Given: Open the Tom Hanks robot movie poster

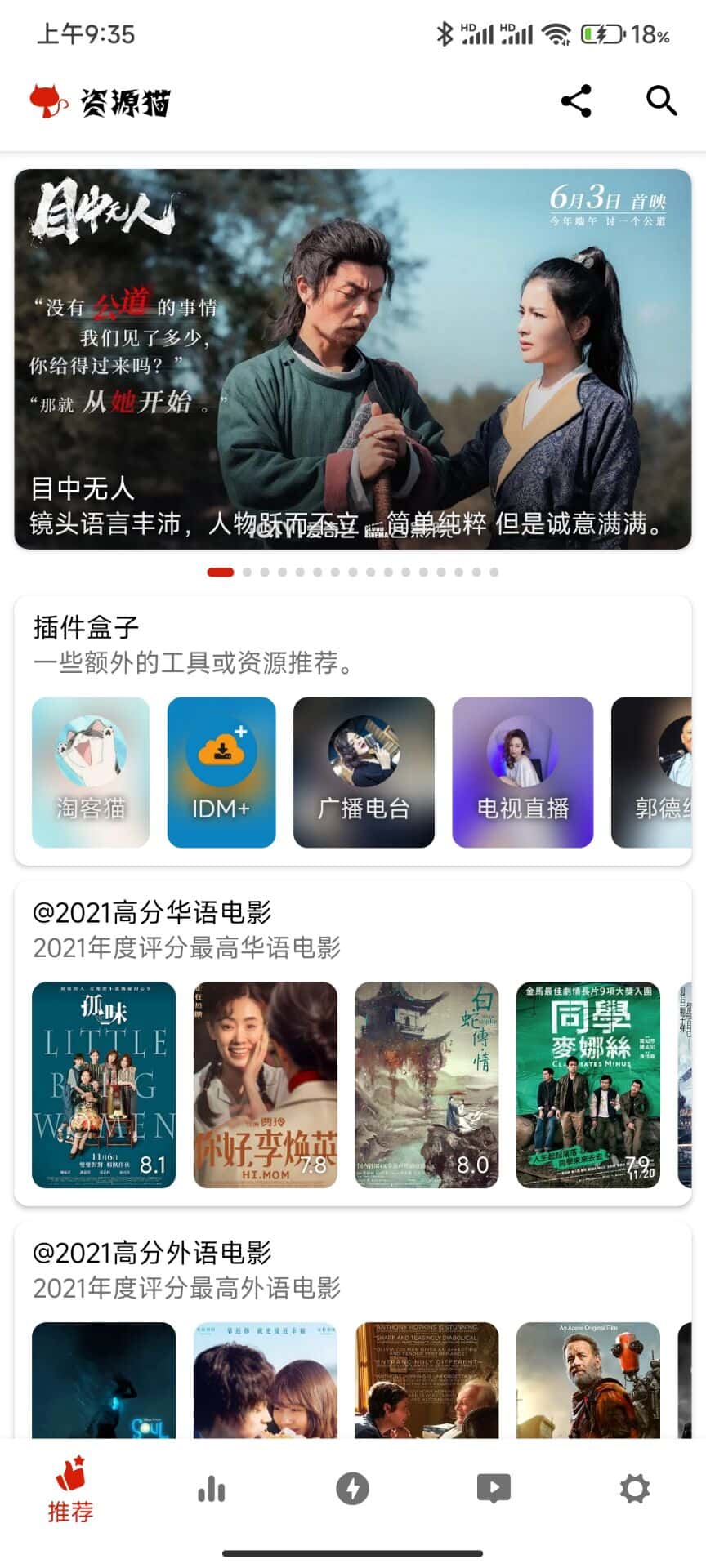Looking at the screenshot, I should (588, 1380).
